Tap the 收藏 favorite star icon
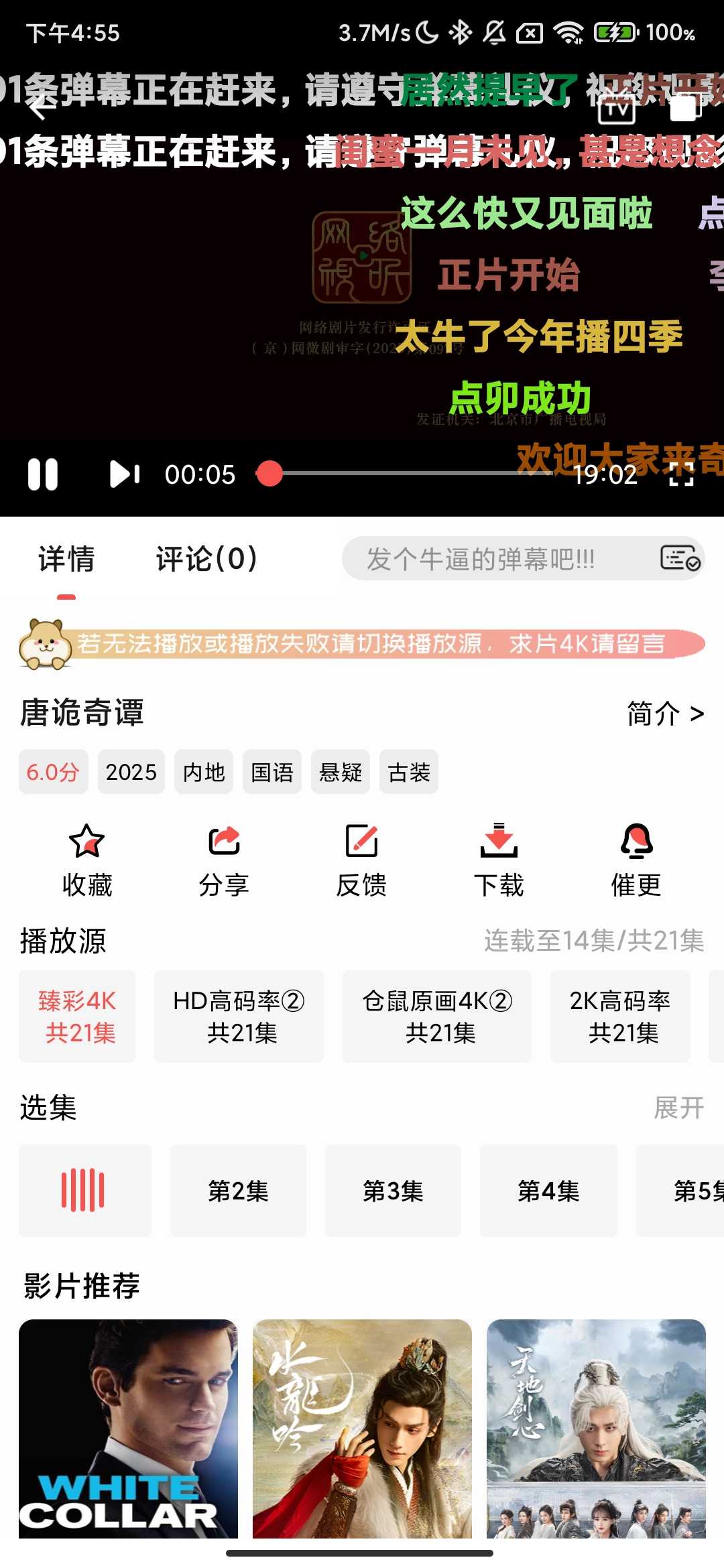This screenshot has width=724, height=1568. pyautogui.click(x=87, y=843)
